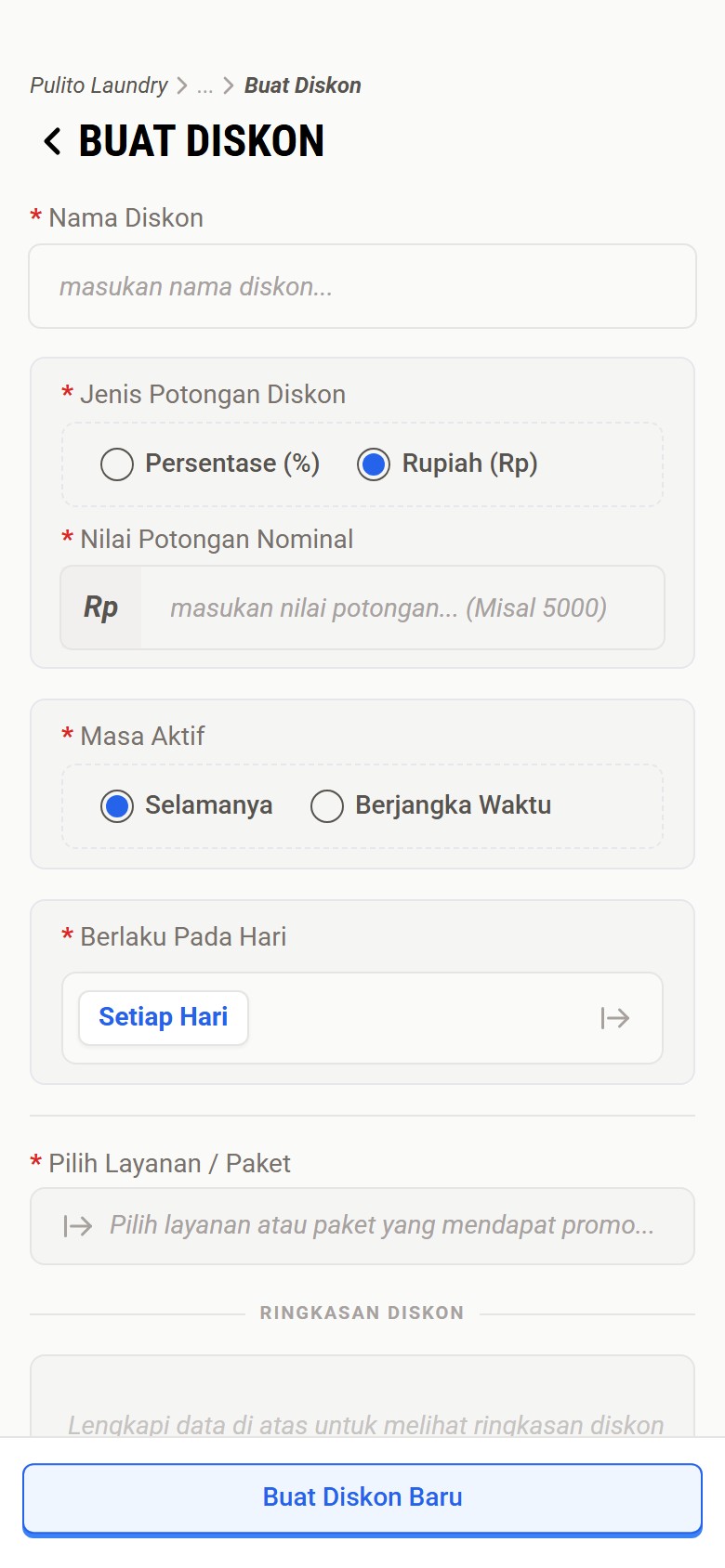Click the Rp currency prefix in nominal field
725x1568 pixels.
pyautogui.click(x=99, y=608)
